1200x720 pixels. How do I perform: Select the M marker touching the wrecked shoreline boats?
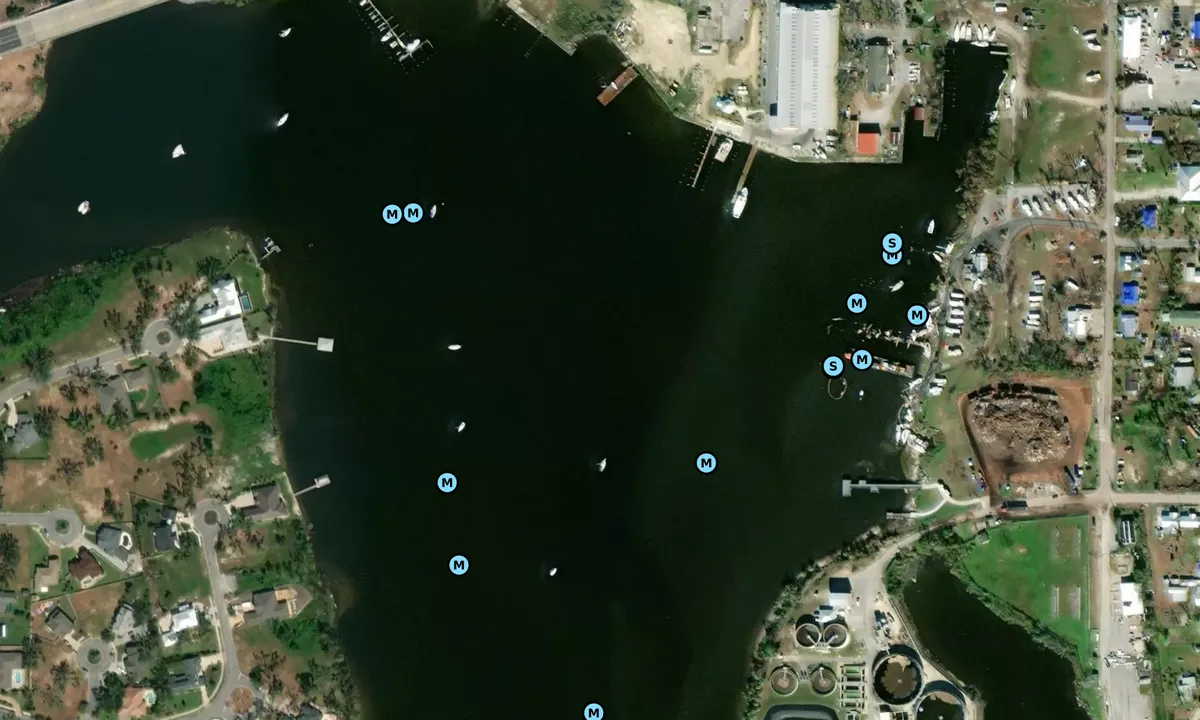tap(917, 315)
